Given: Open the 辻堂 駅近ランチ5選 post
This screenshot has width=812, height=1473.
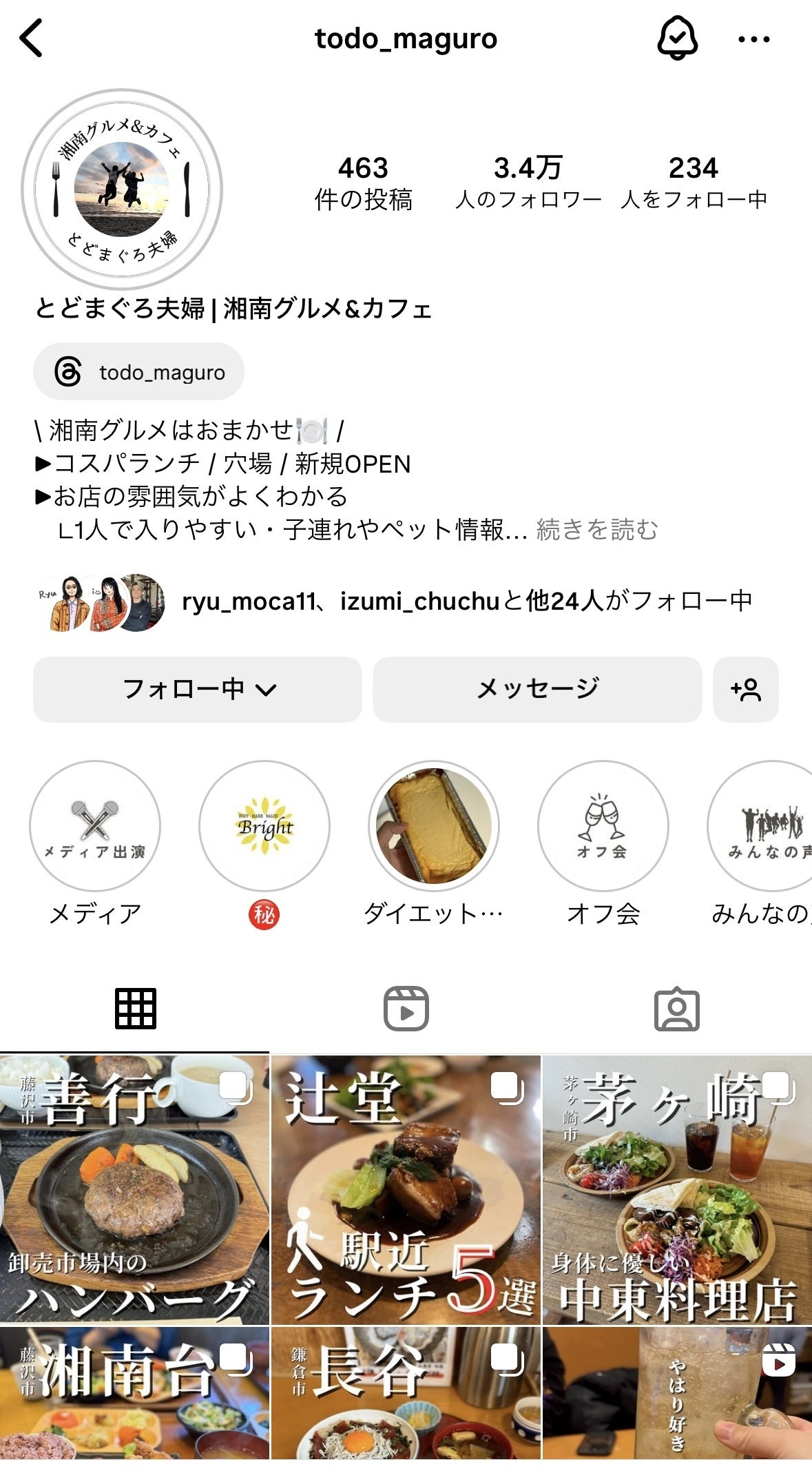Looking at the screenshot, I should point(406,1189).
